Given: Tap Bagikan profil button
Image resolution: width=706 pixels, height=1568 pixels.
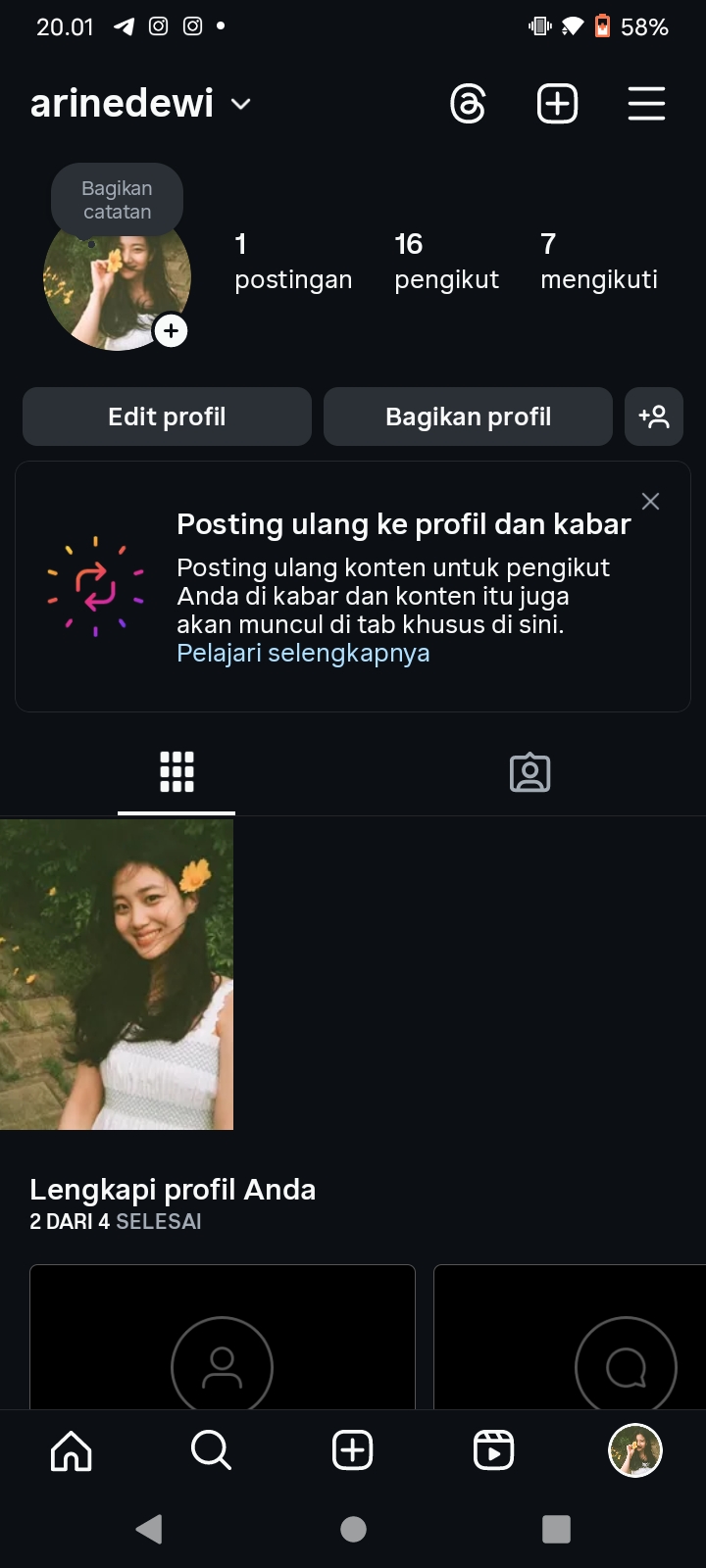Looking at the screenshot, I should 468,416.
